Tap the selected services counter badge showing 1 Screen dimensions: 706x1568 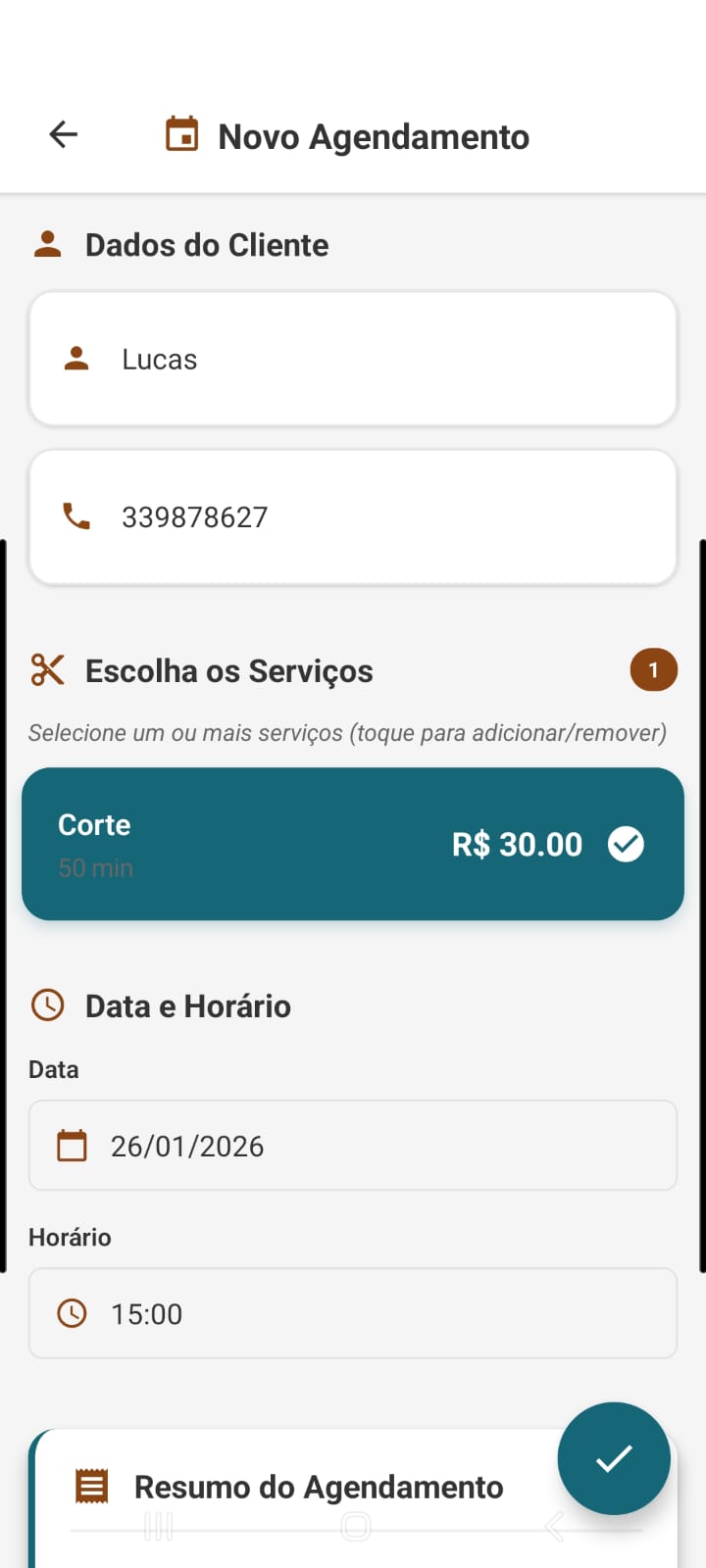(652, 669)
